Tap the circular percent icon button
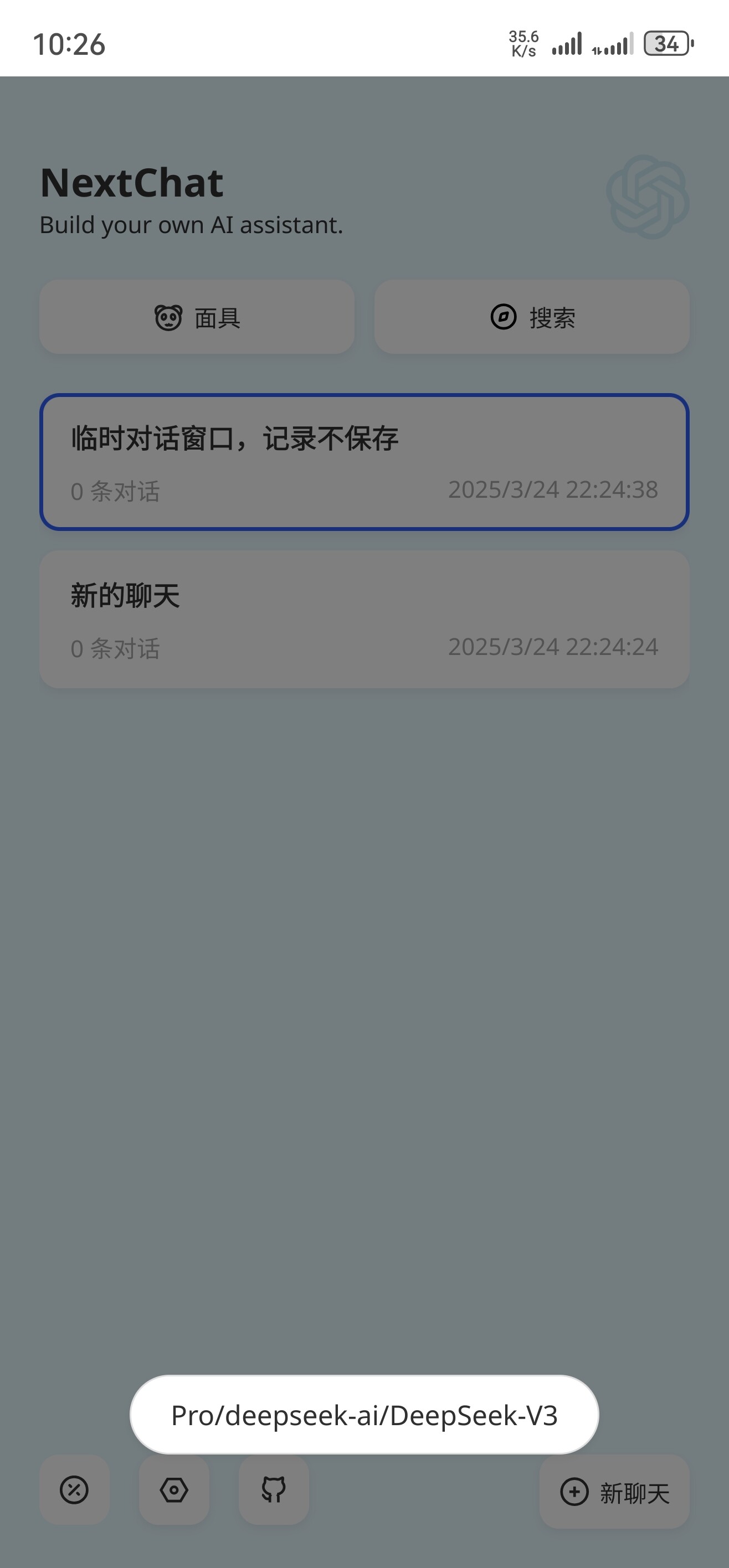Image resolution: width=729 pixels, height=1568 pixels. (74, 1490)
